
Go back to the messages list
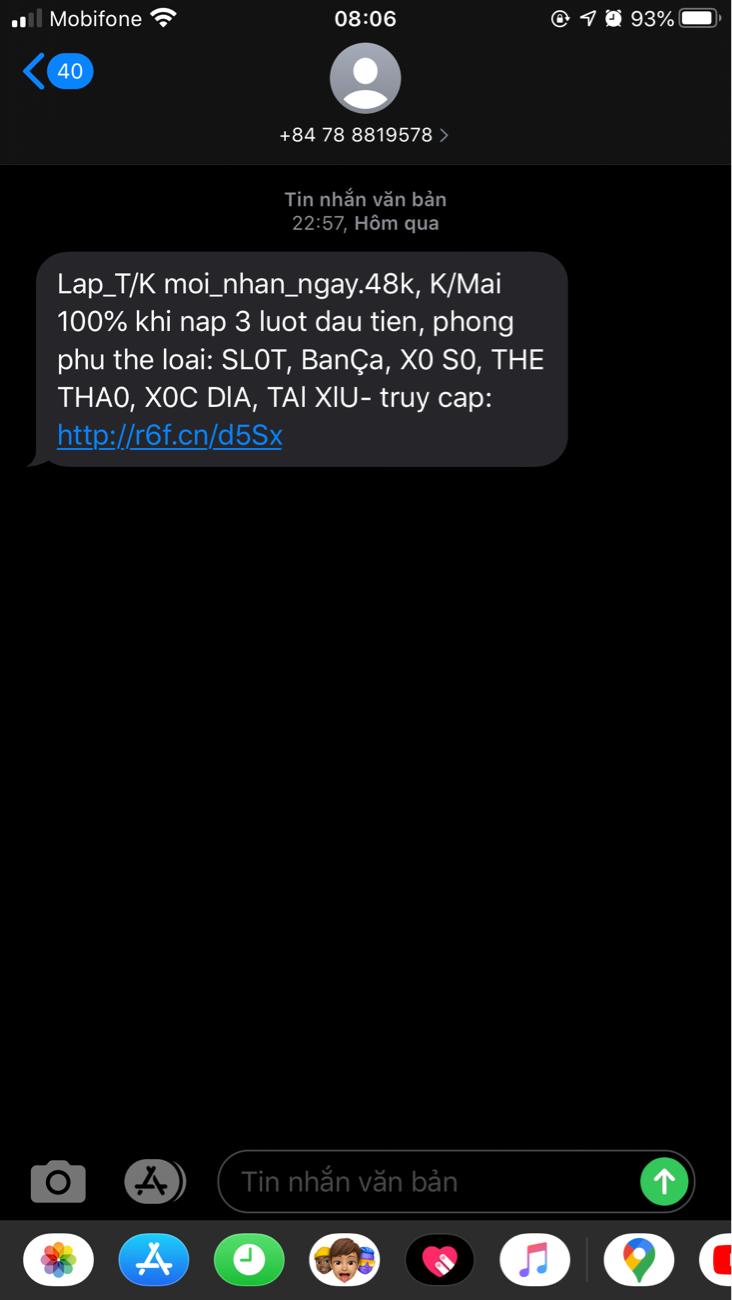pyautogui.click(x=56, y=72)
